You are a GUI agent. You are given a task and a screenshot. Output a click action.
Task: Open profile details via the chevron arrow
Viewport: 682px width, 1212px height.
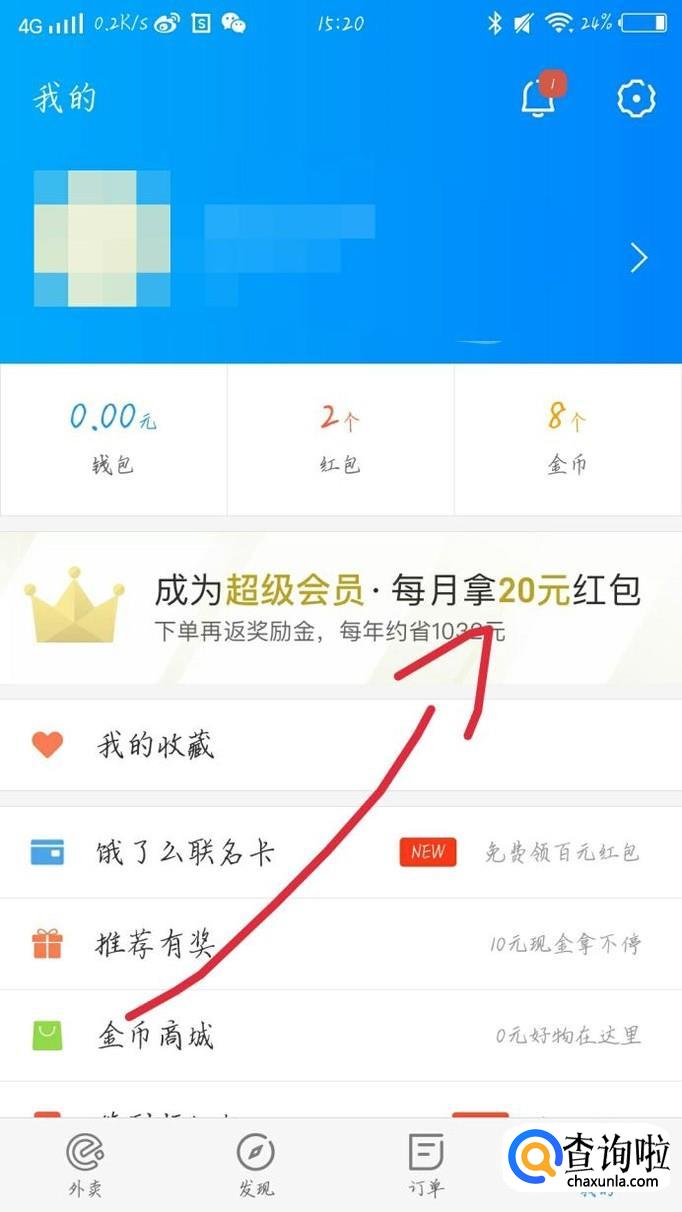point(638,259)
